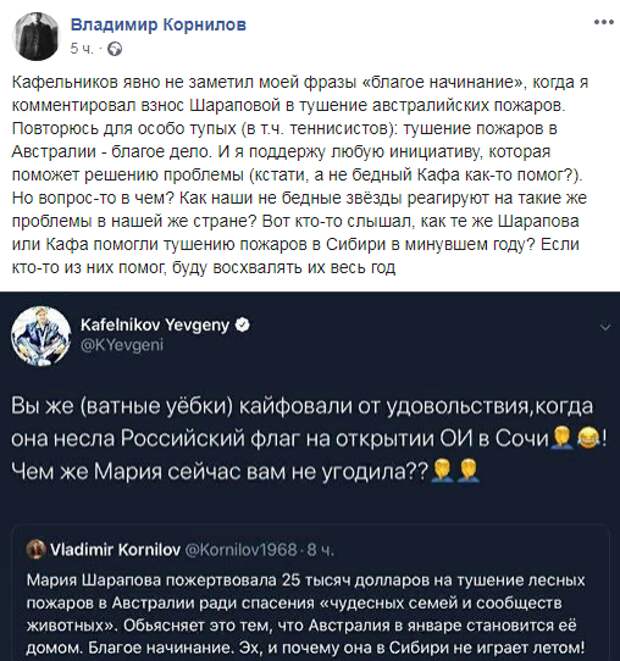Screen dimensions: 620x661
Task: Open the post's '5 ч.' timestamp
Action: tap(81, 48)
